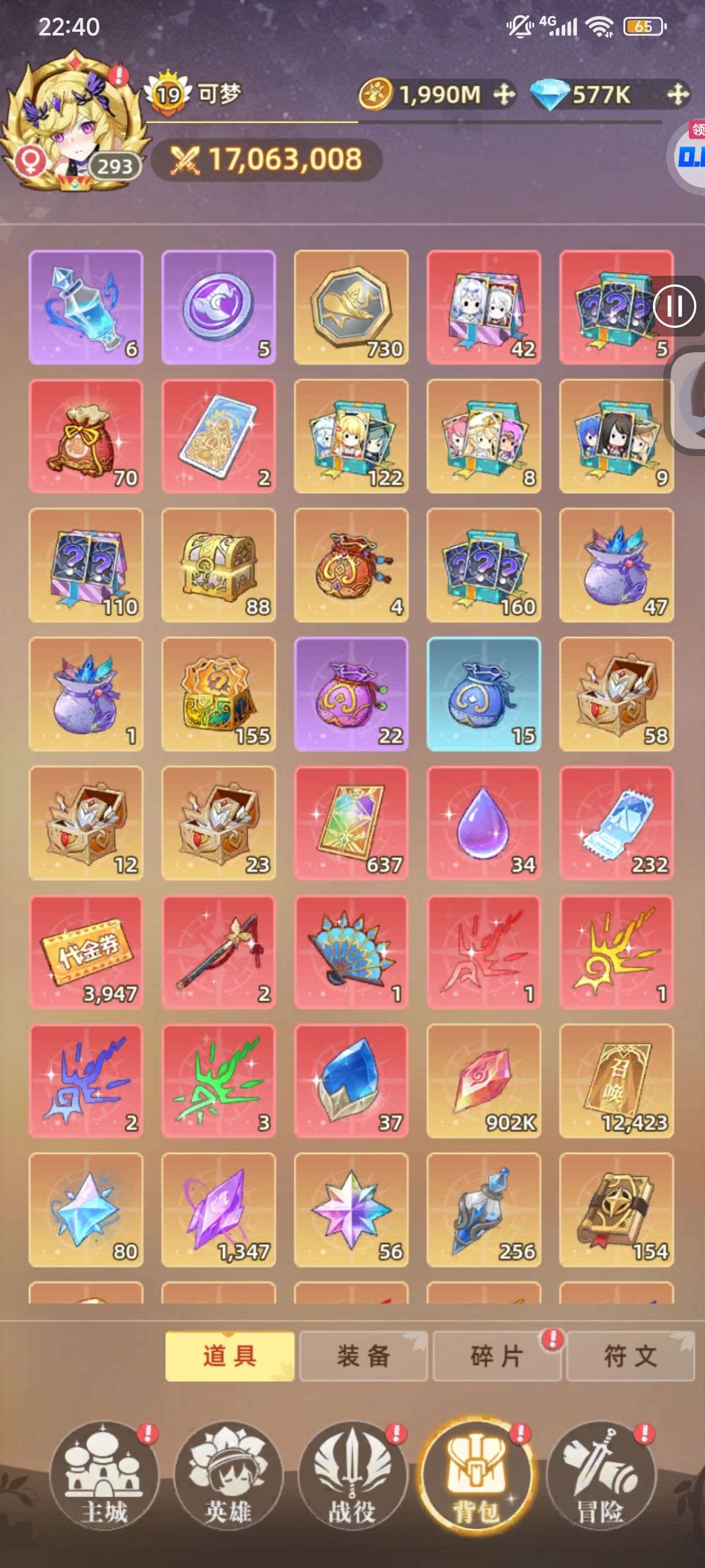Add more gold coins with plus
This screenshot has height=1568, width=705.
pos(503,95)
